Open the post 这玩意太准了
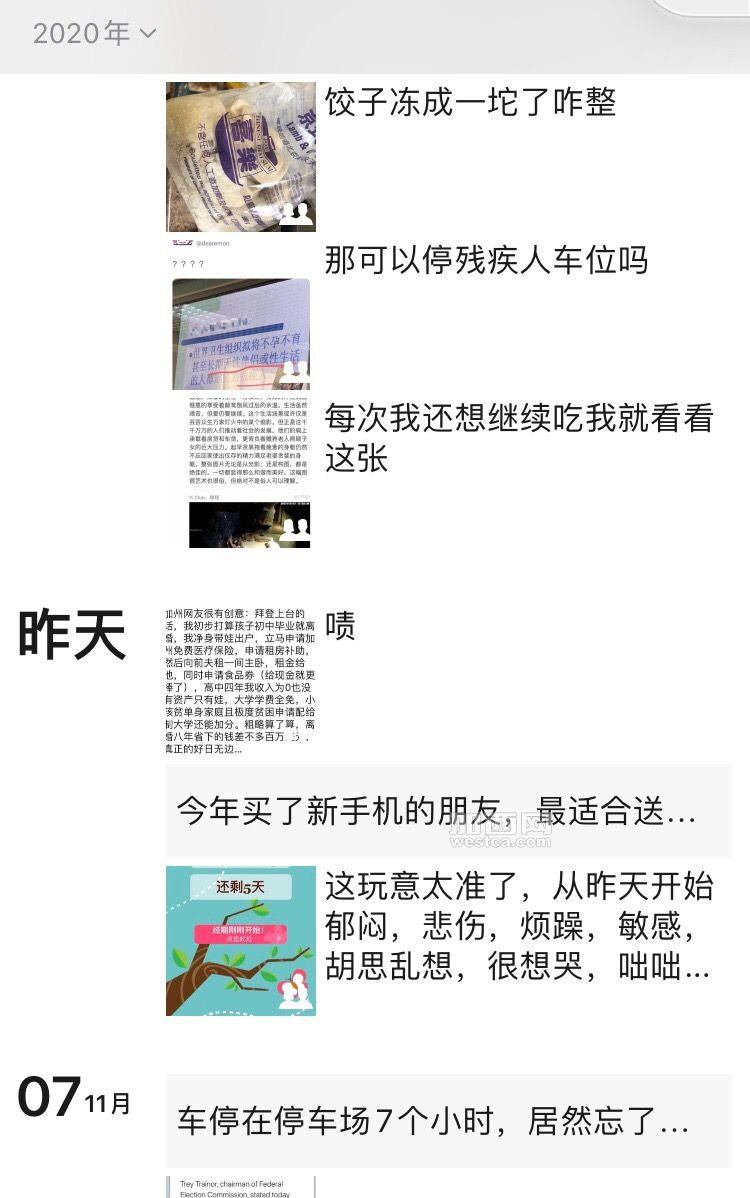750x1198 pixels. [x=449, y=941]
